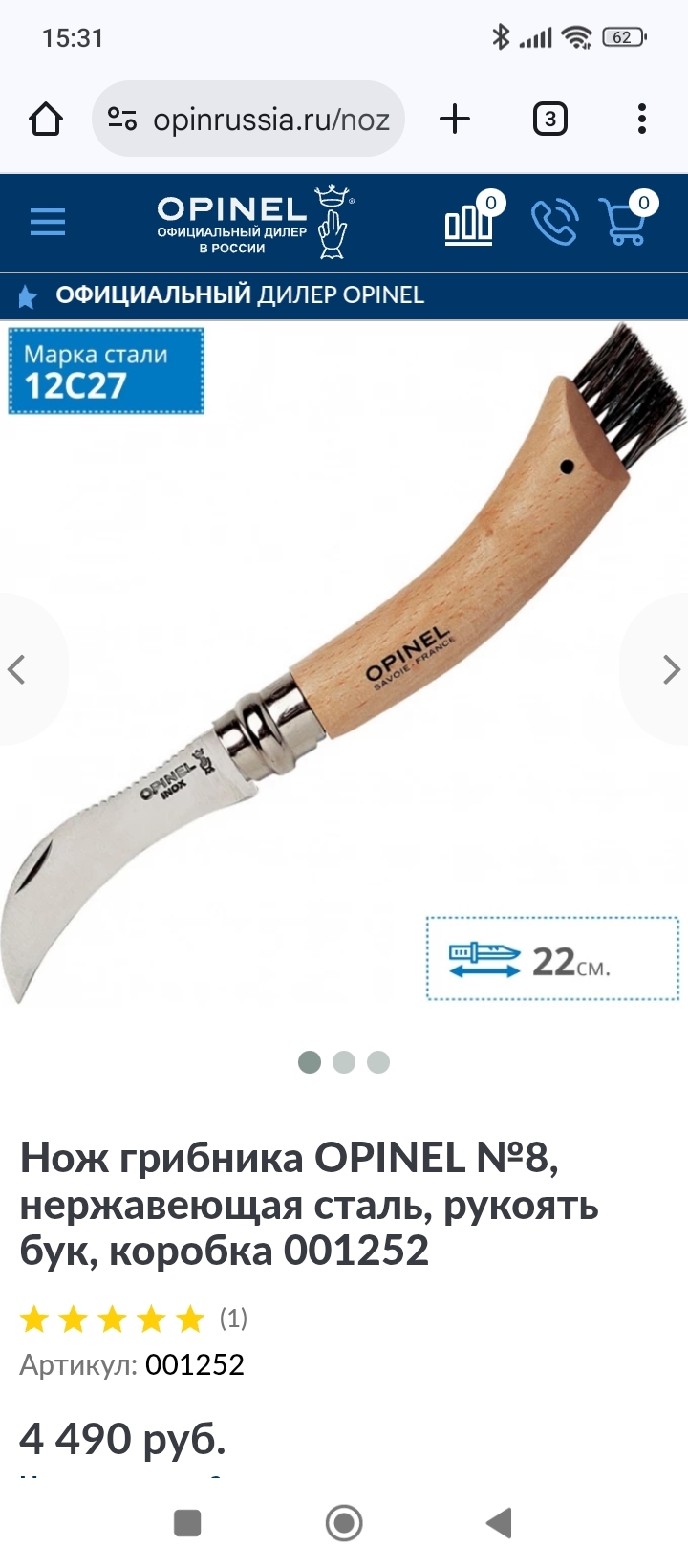This screenshot has height=1568, width=688.
Task: Select the third image indicator dot
Action: click(x=378, y=1062)
